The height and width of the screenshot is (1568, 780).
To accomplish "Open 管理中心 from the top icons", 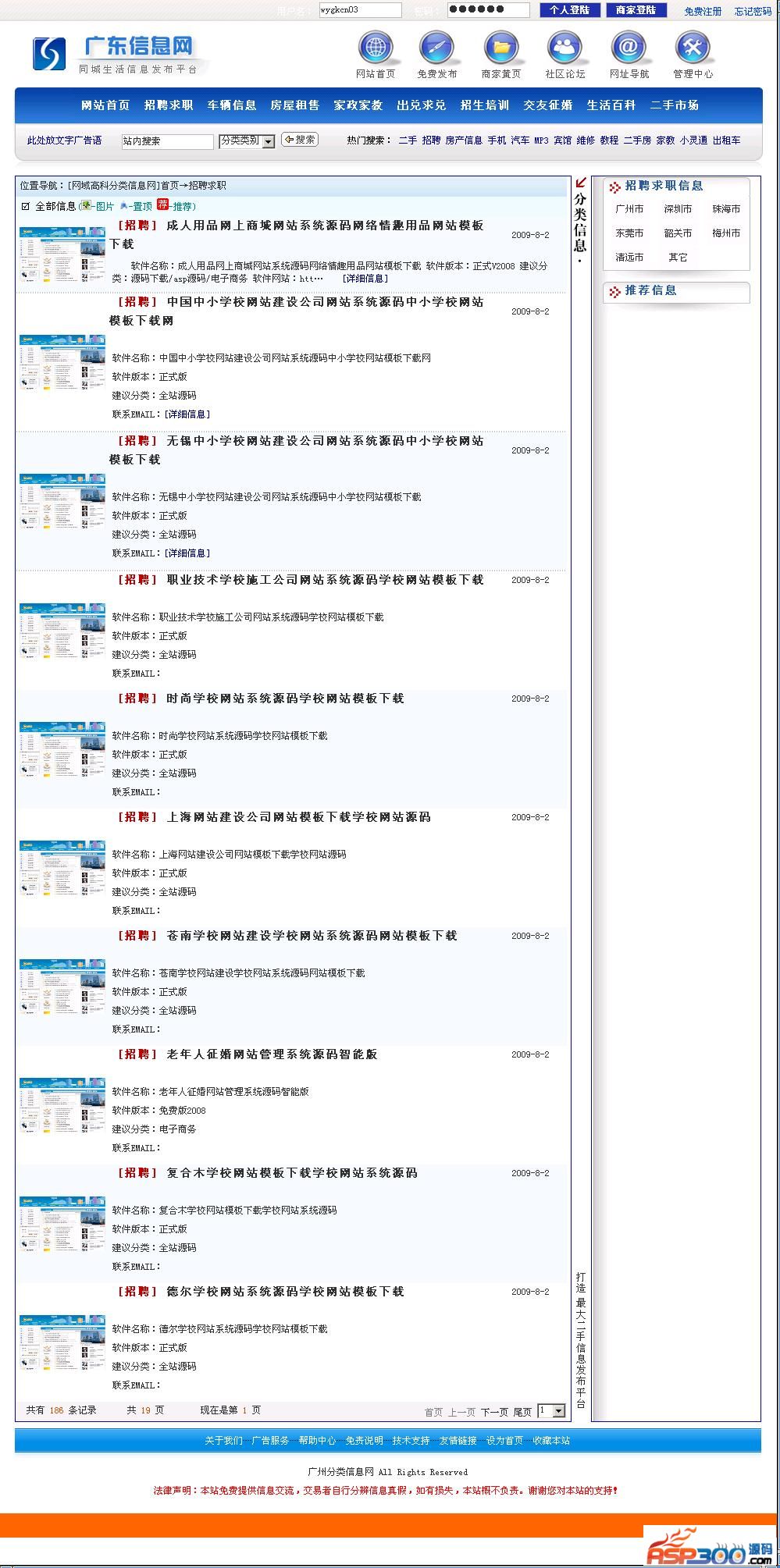I will coord(693,54).
